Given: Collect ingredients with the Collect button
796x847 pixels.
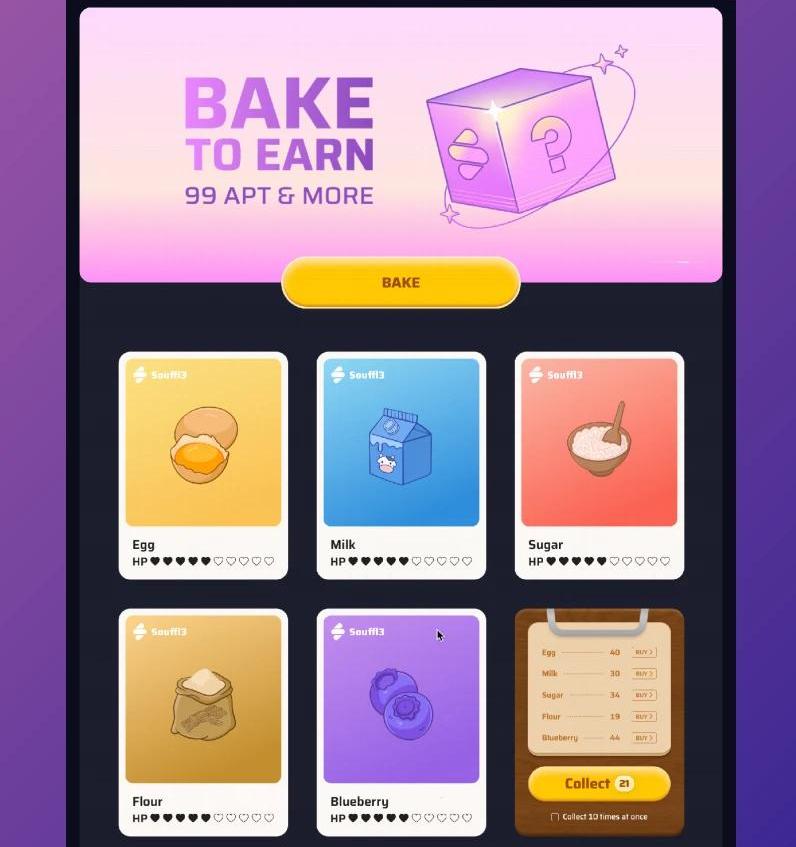Looking at the screenshot, I should [598, 784].
